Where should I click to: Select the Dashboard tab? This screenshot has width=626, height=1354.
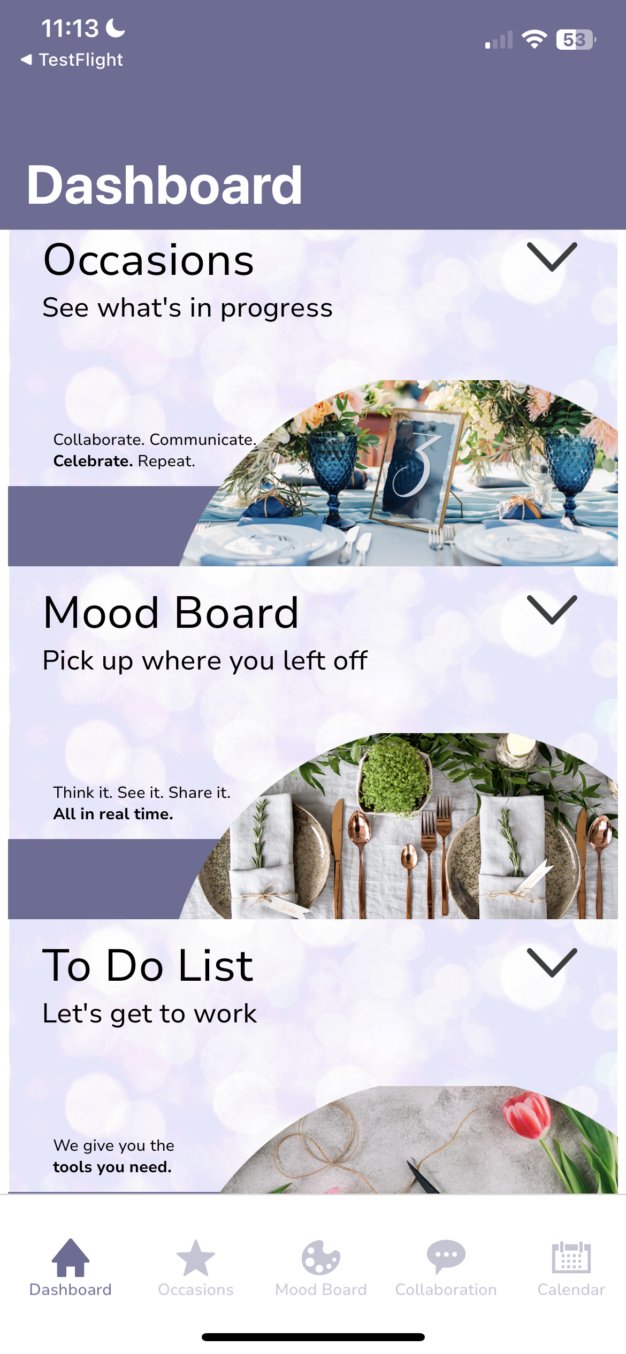(70, 1268)
